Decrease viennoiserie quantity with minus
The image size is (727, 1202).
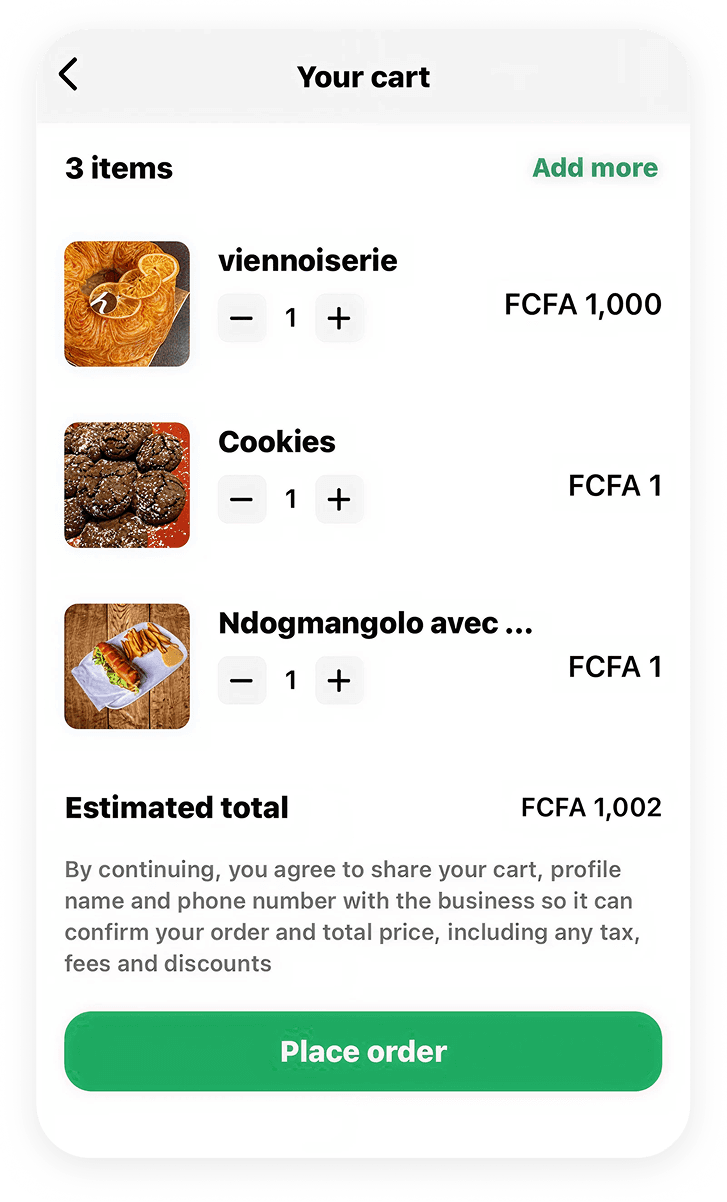pos(242,319)
